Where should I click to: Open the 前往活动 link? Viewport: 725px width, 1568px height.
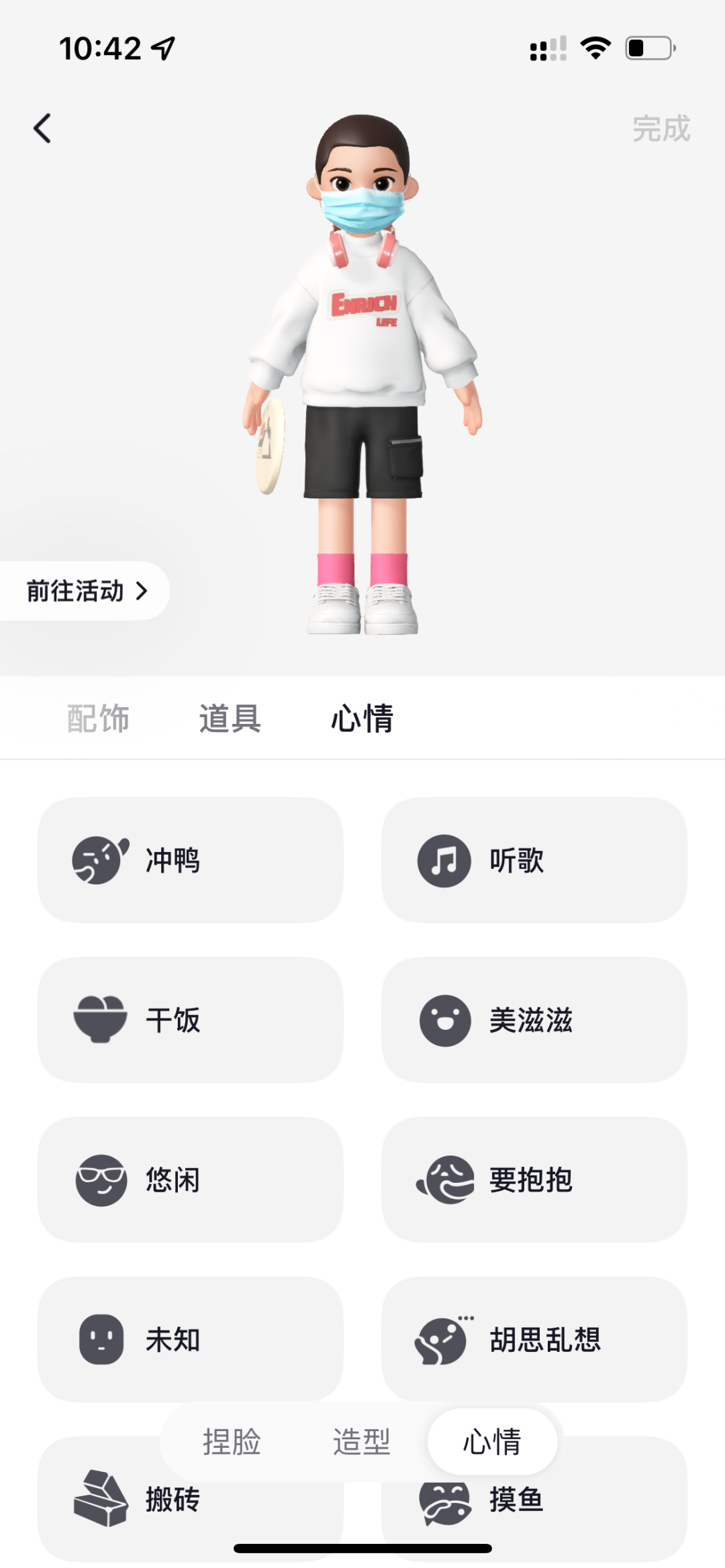(x=86, y=591)
